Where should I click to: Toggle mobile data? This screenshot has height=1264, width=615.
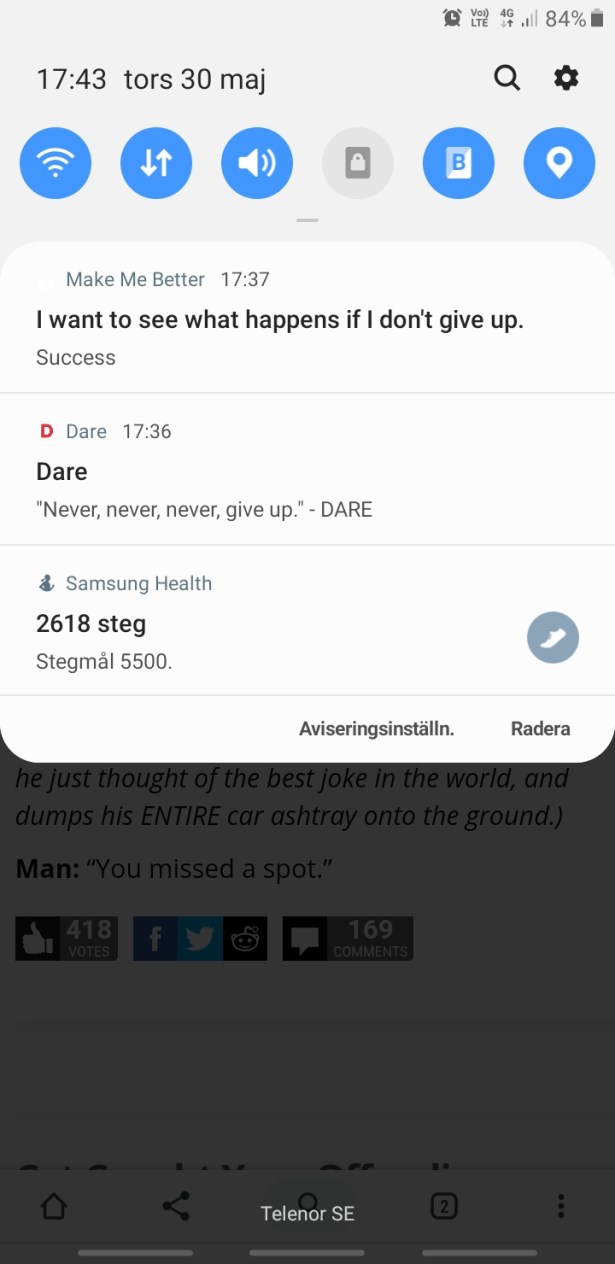(156, 163)
